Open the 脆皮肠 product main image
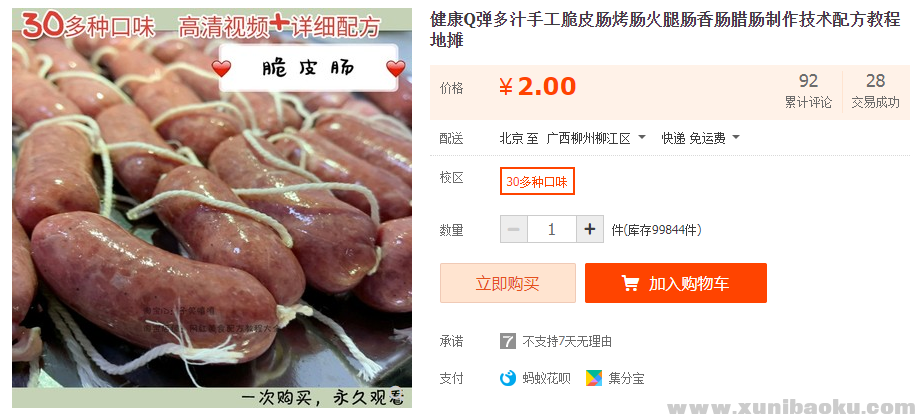The height and width of the screenshot is (420, 920). pos(212,210)
